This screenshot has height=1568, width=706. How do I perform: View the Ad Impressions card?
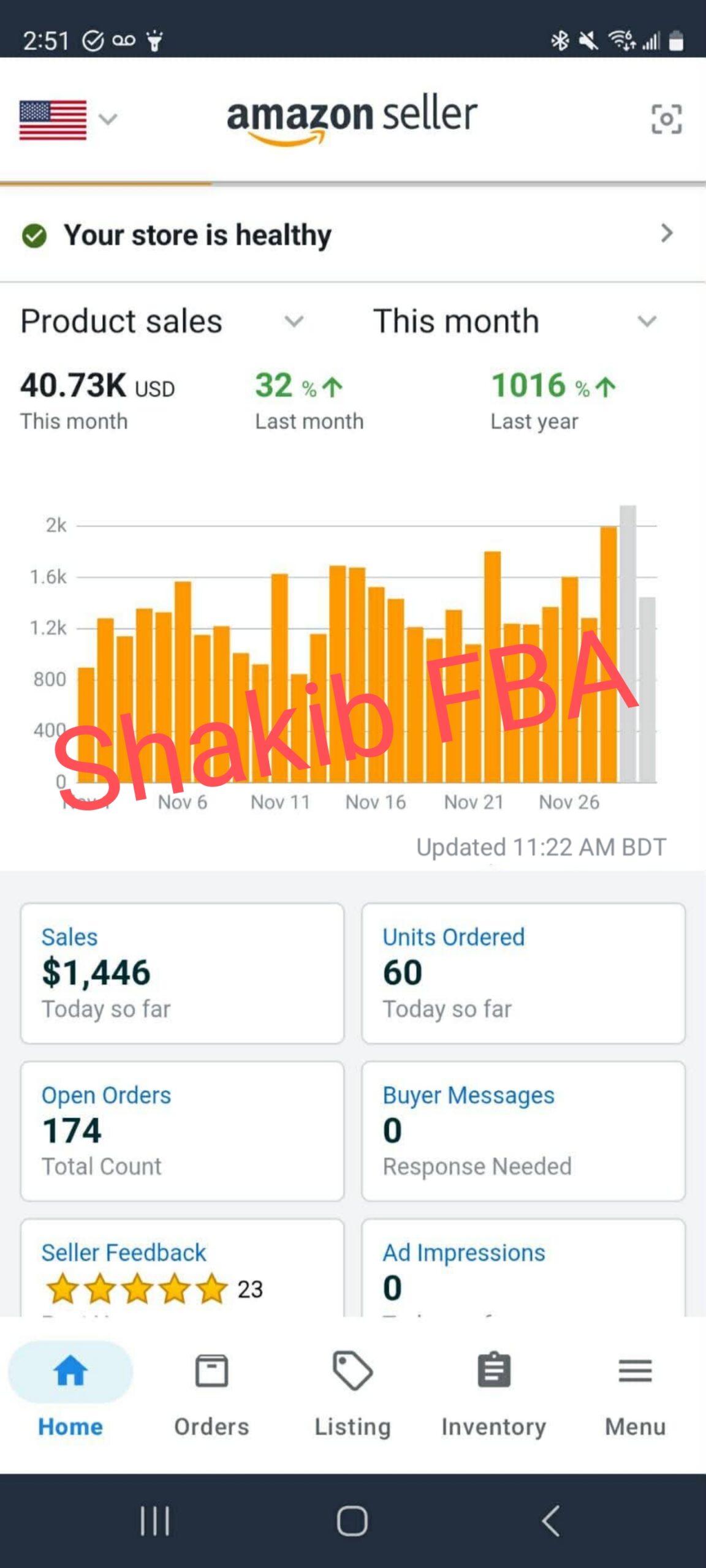(x=523, y=1268)
